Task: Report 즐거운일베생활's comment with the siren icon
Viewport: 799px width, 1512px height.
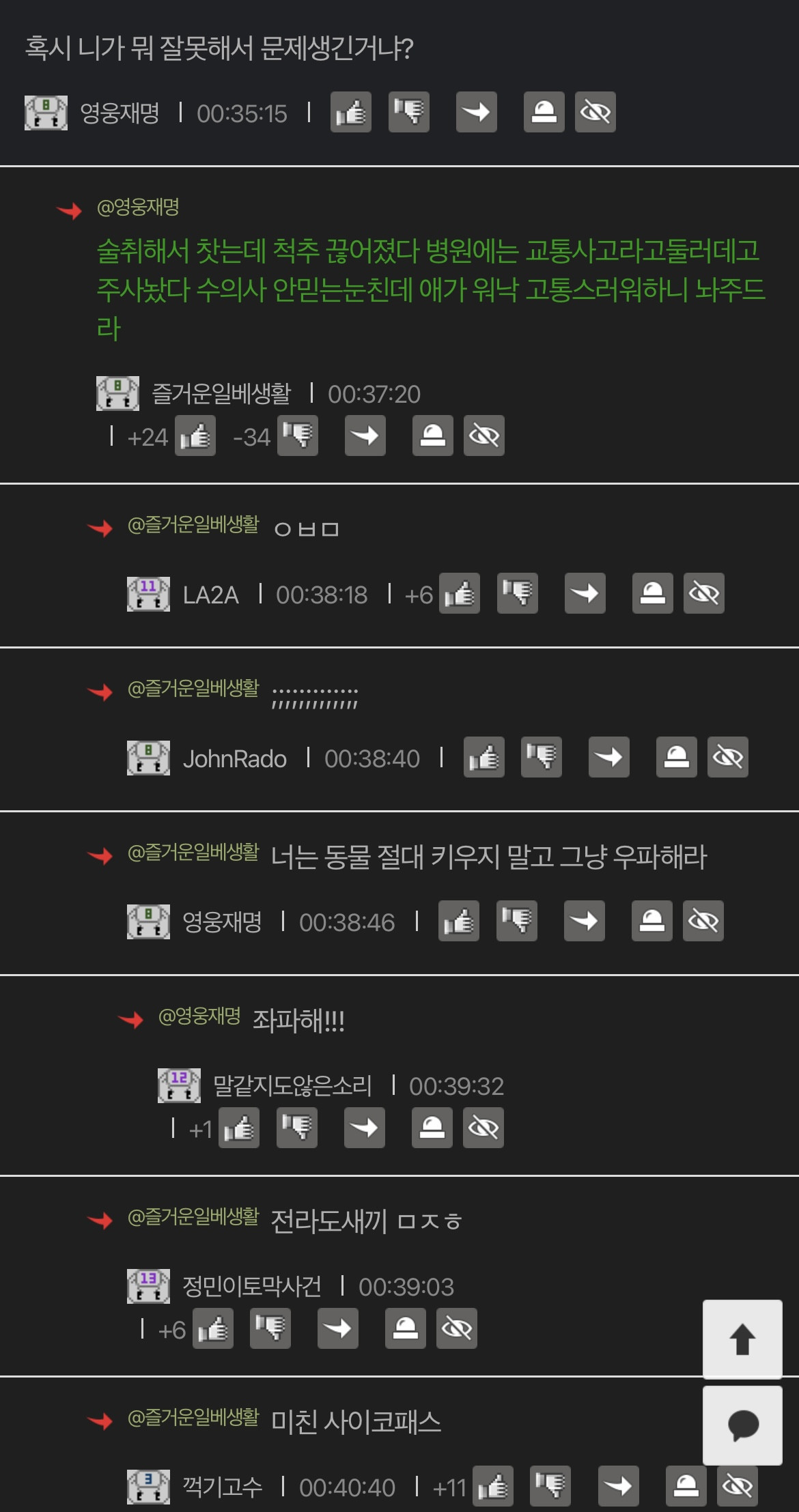Action: pyautogui.click(x=433, y=436)
